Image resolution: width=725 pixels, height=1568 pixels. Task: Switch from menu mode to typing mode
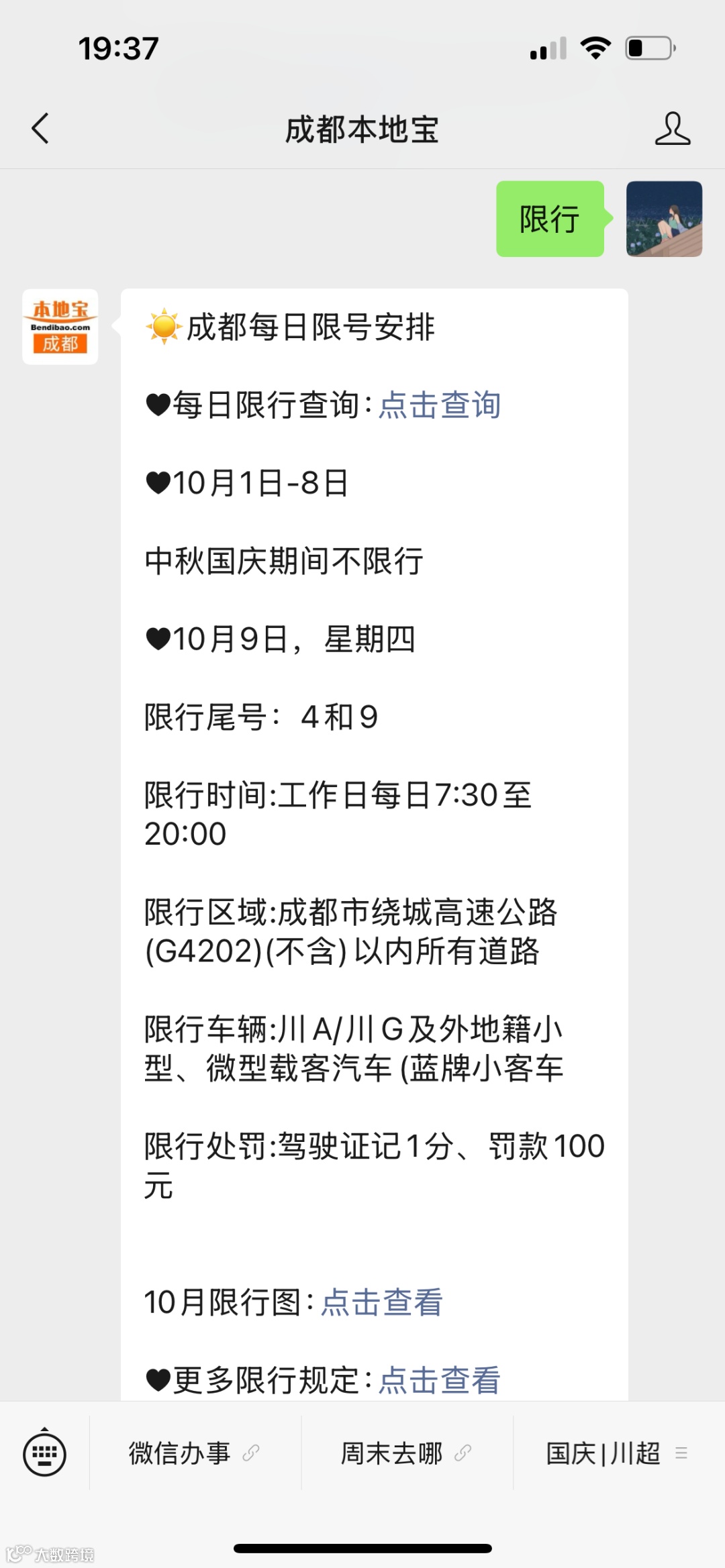[44, 1455]
